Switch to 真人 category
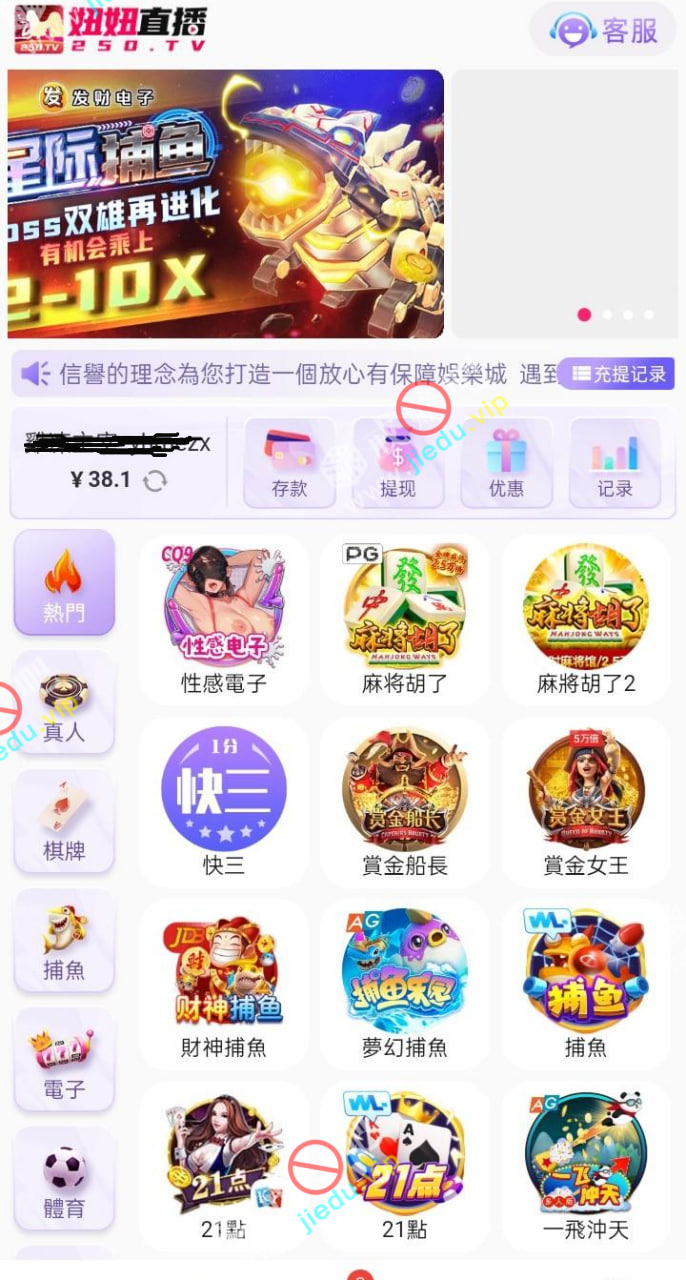The height and width of the screenshot is (1280, 686). click(64, 703)
